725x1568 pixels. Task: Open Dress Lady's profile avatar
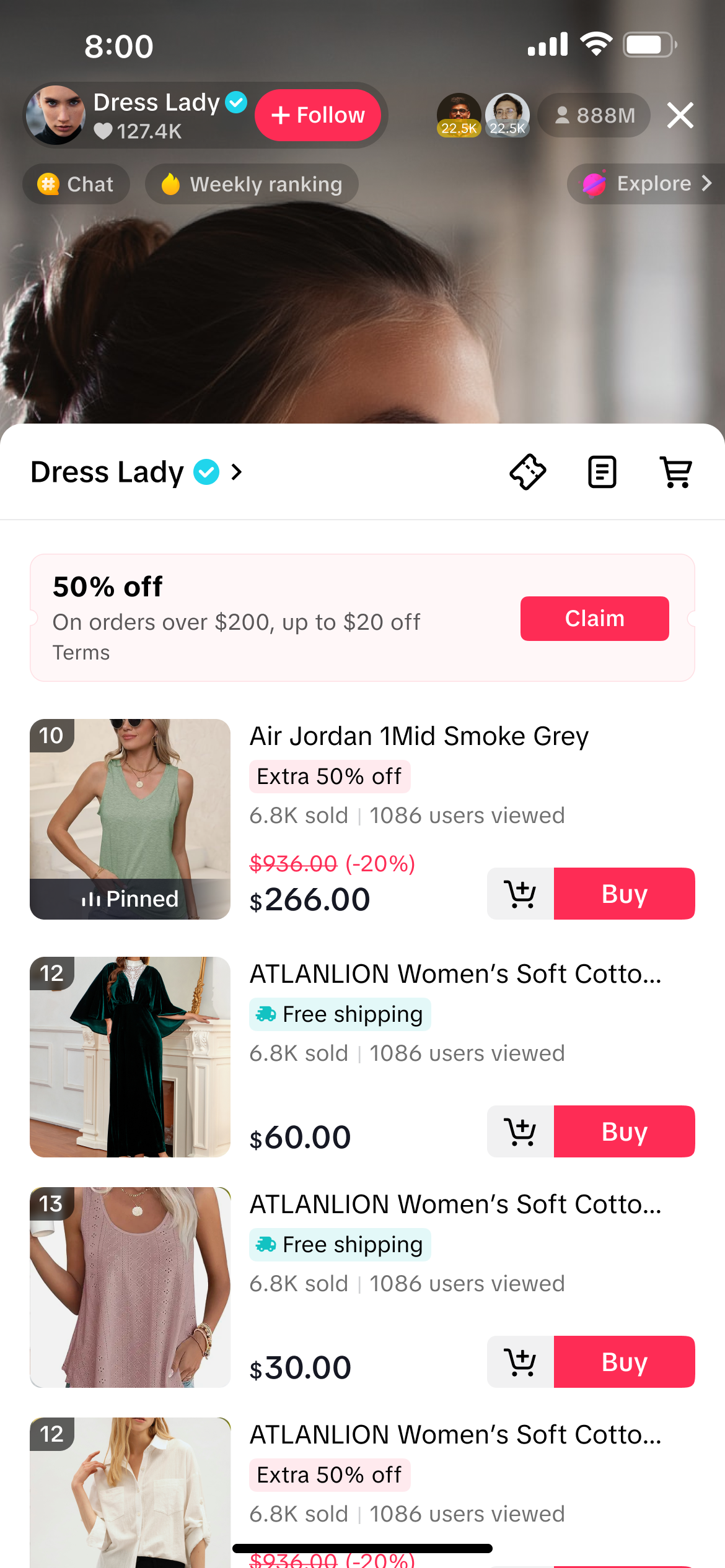coord(56,115)
